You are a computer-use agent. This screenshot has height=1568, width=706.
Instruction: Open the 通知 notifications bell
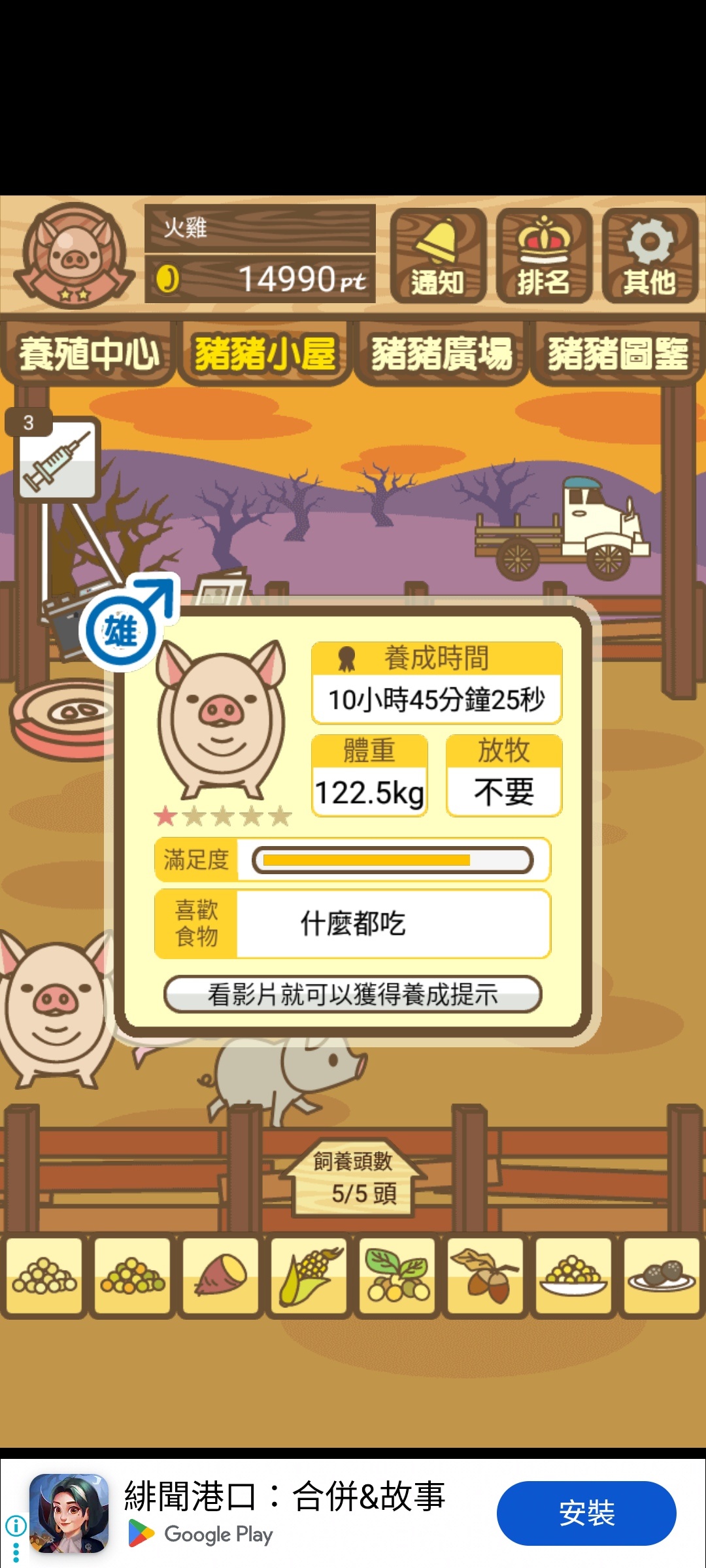[437, 255]
